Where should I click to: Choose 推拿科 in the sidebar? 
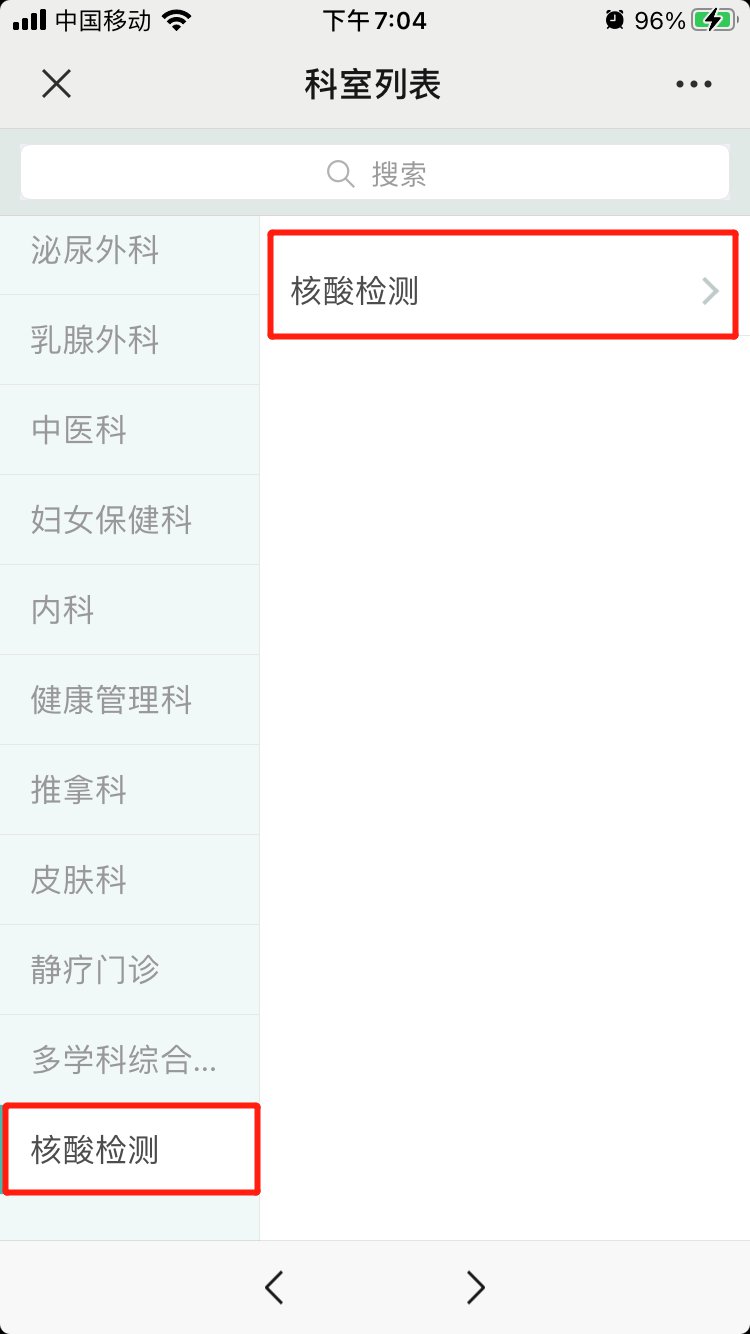point(128,790)
